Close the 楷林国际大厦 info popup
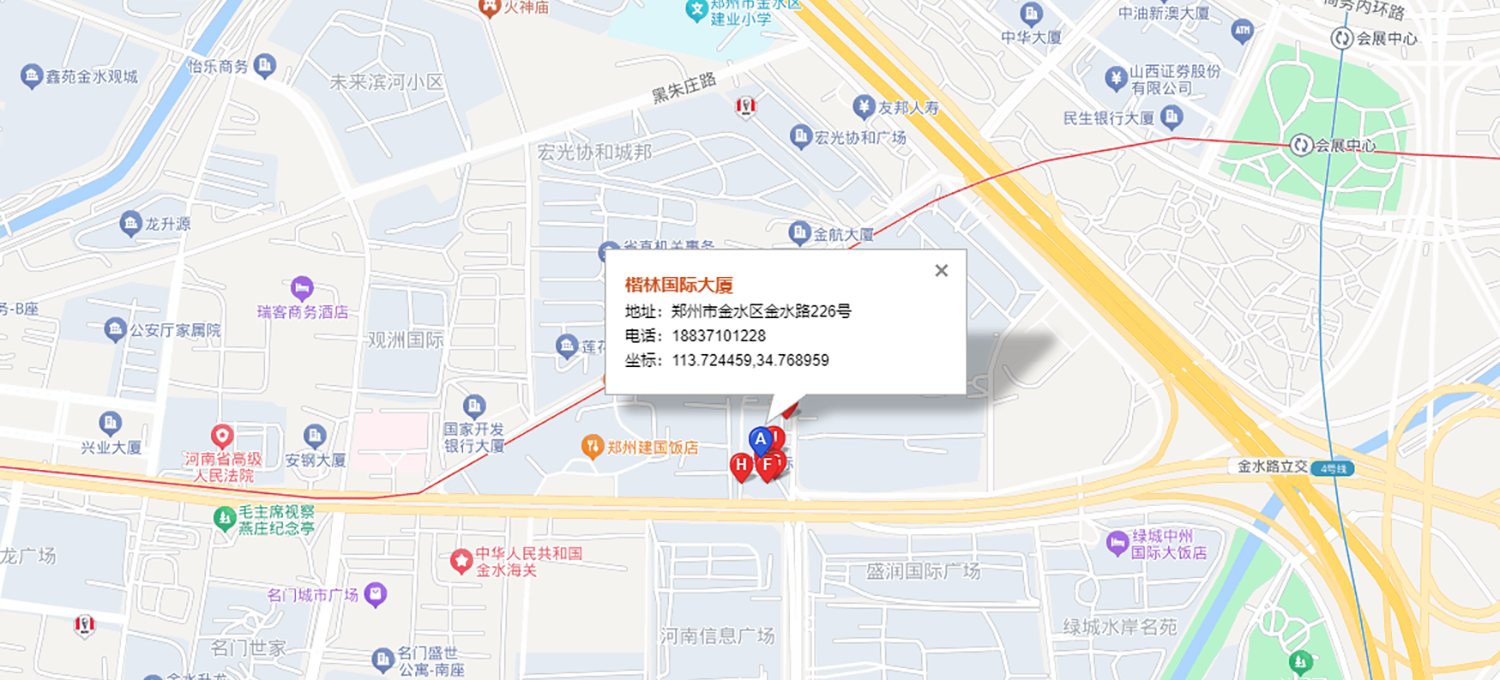Image resolution: width=1500 pixels, height=680 pixels. pos(941,270)
